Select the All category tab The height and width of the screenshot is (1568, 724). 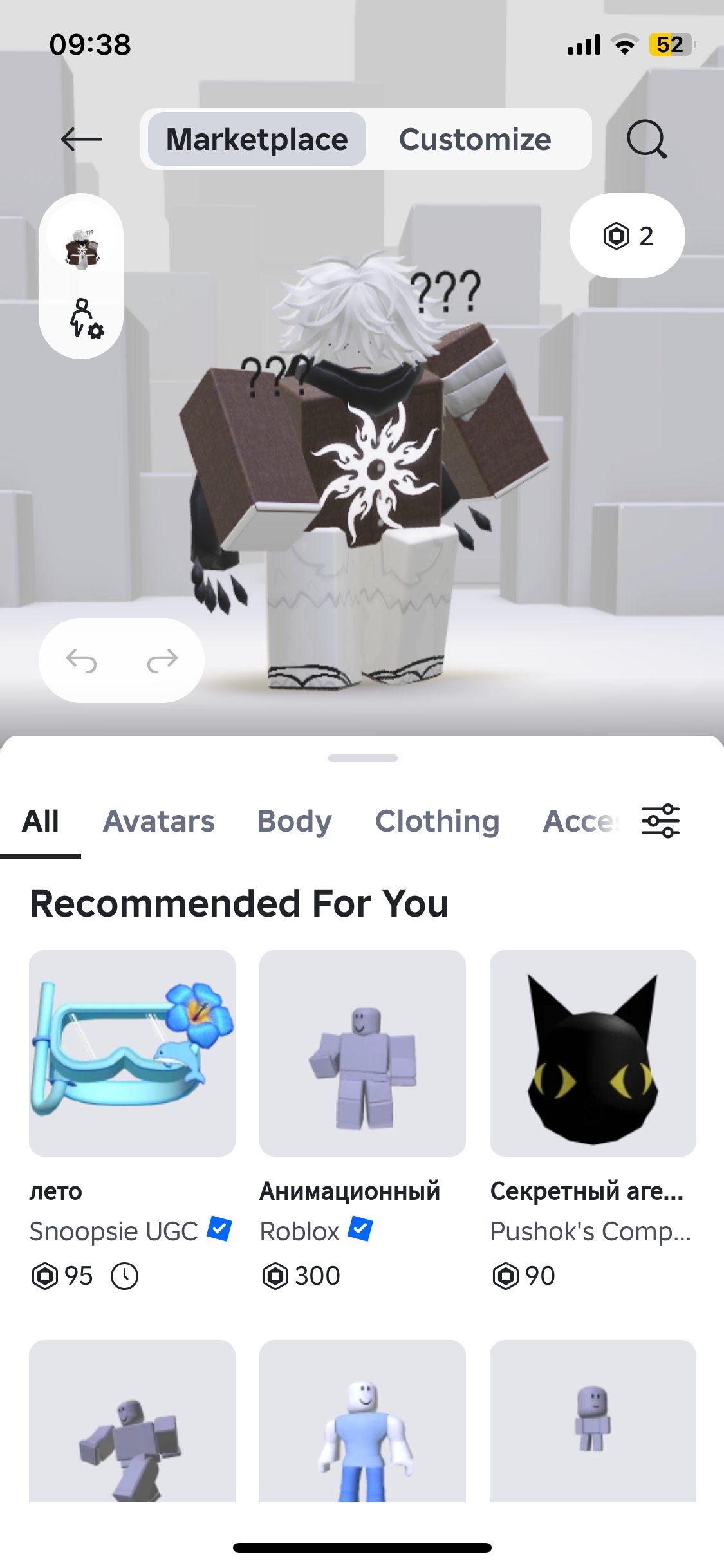41,821
